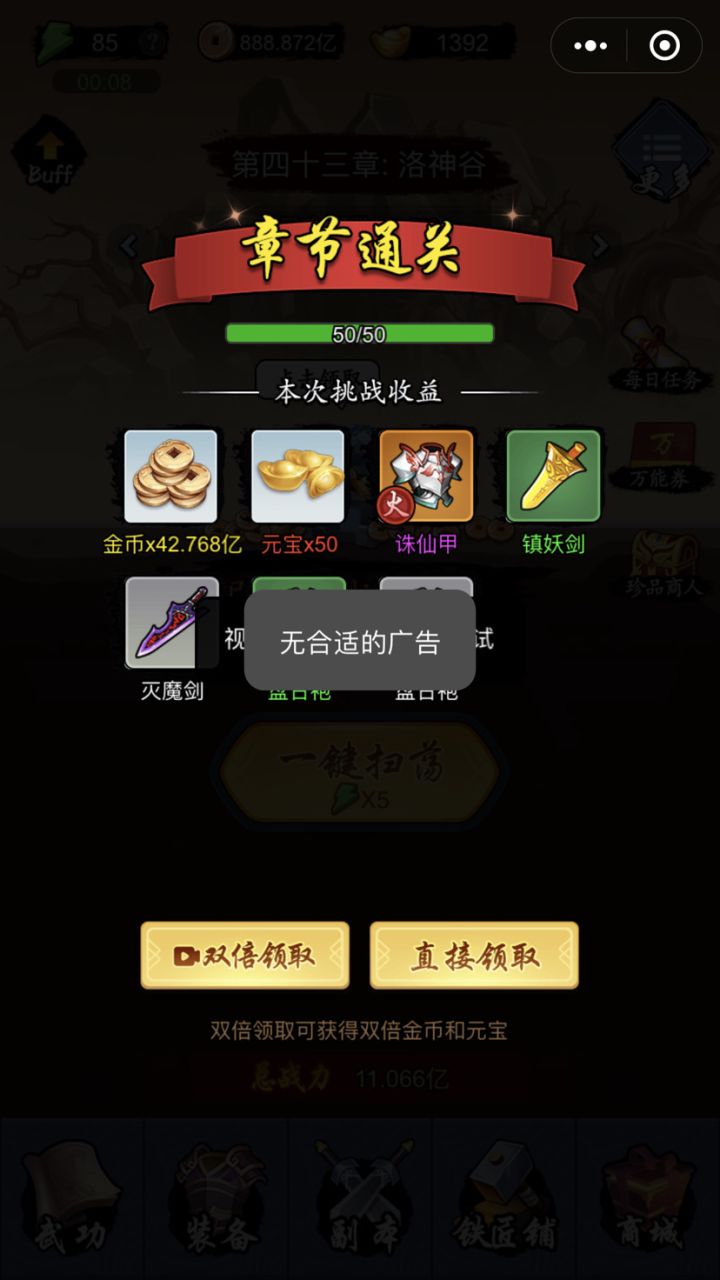Viewport: 720px width, 1280px height.
Task: Inspect the 诛仙甲 armor reward item
Action: (425, 476)
